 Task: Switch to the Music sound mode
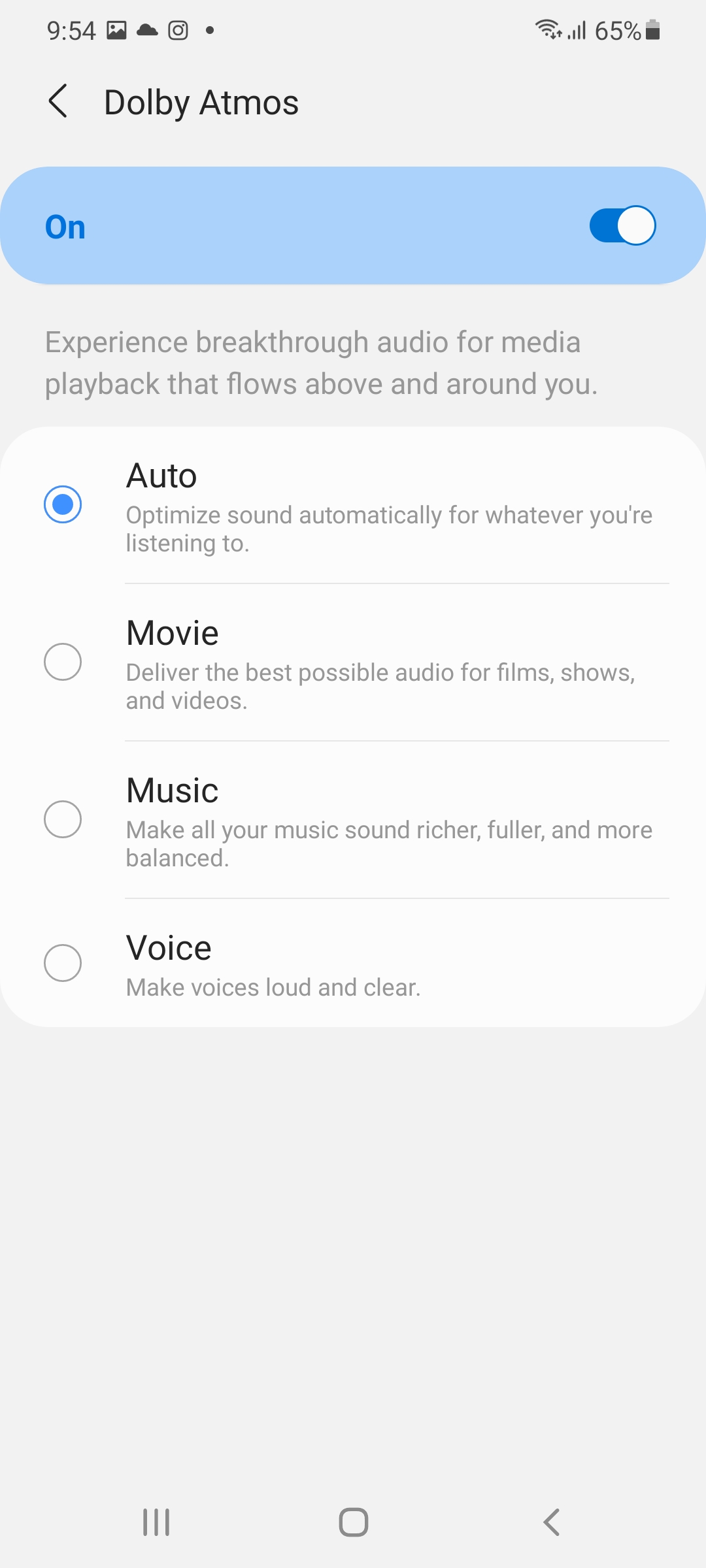63,819
